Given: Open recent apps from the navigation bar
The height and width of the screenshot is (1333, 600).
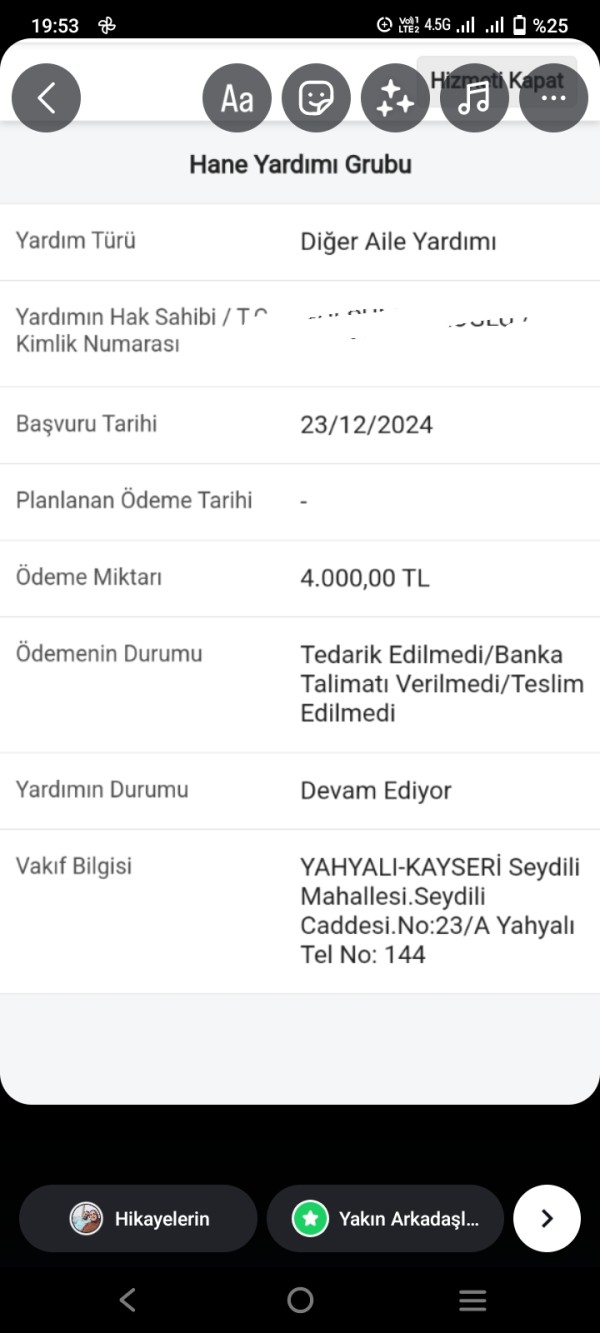Looking at the screenshot, I should pos(472,1299).
